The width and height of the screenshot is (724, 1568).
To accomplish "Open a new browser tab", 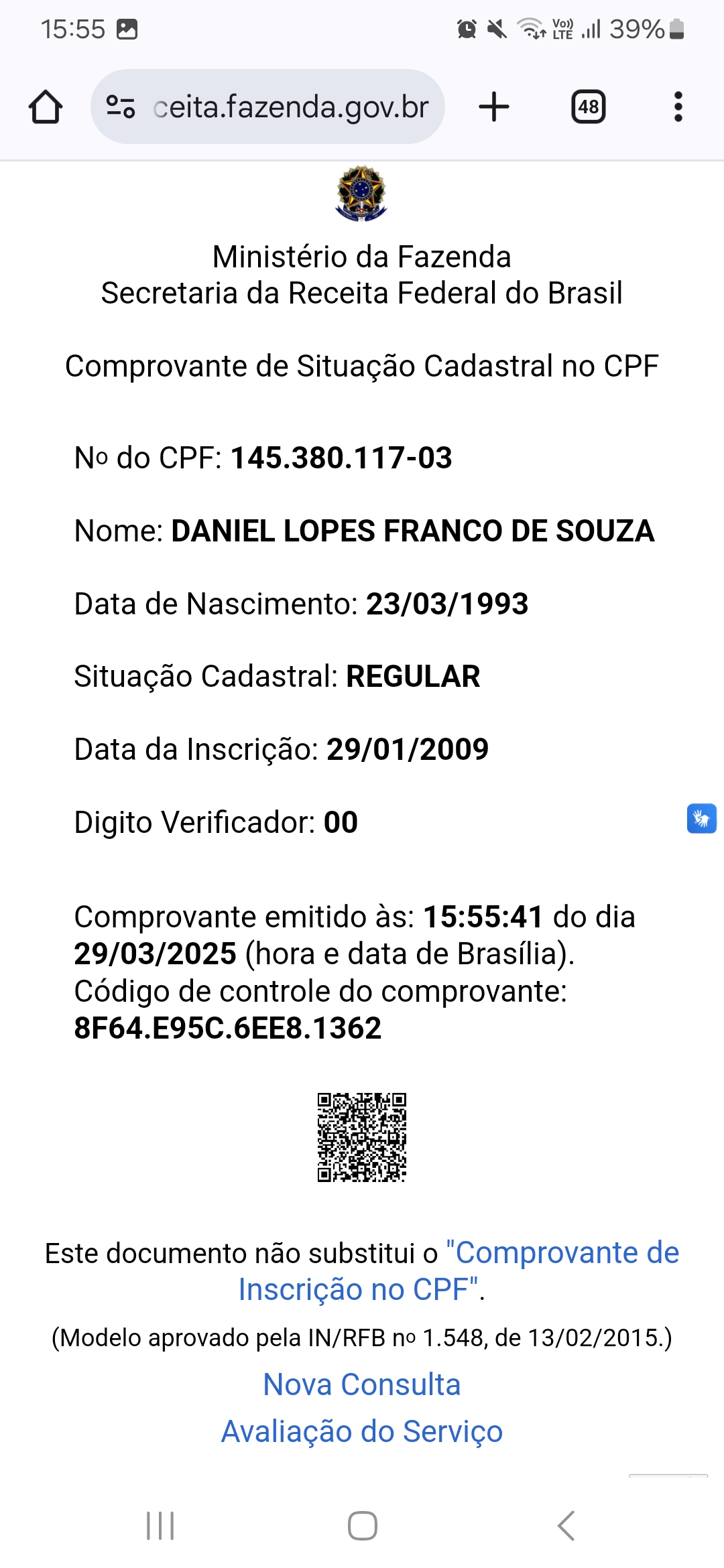I will pyautogui.click(x=494, y=107).
